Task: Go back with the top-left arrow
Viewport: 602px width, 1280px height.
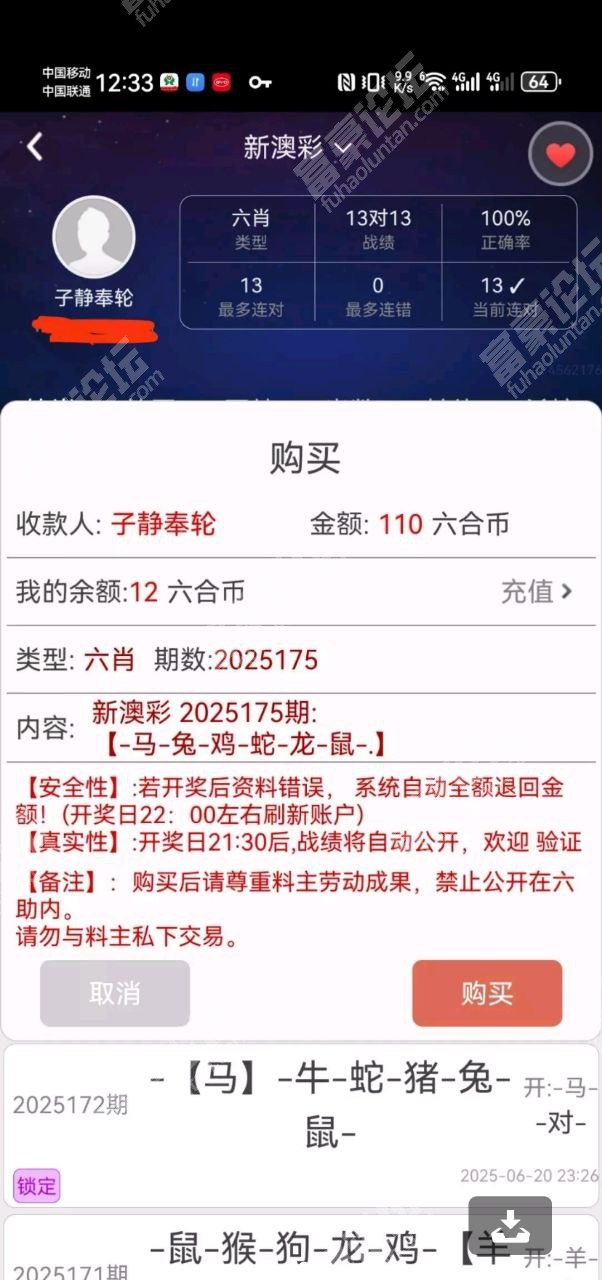Action: pos(35,147)
